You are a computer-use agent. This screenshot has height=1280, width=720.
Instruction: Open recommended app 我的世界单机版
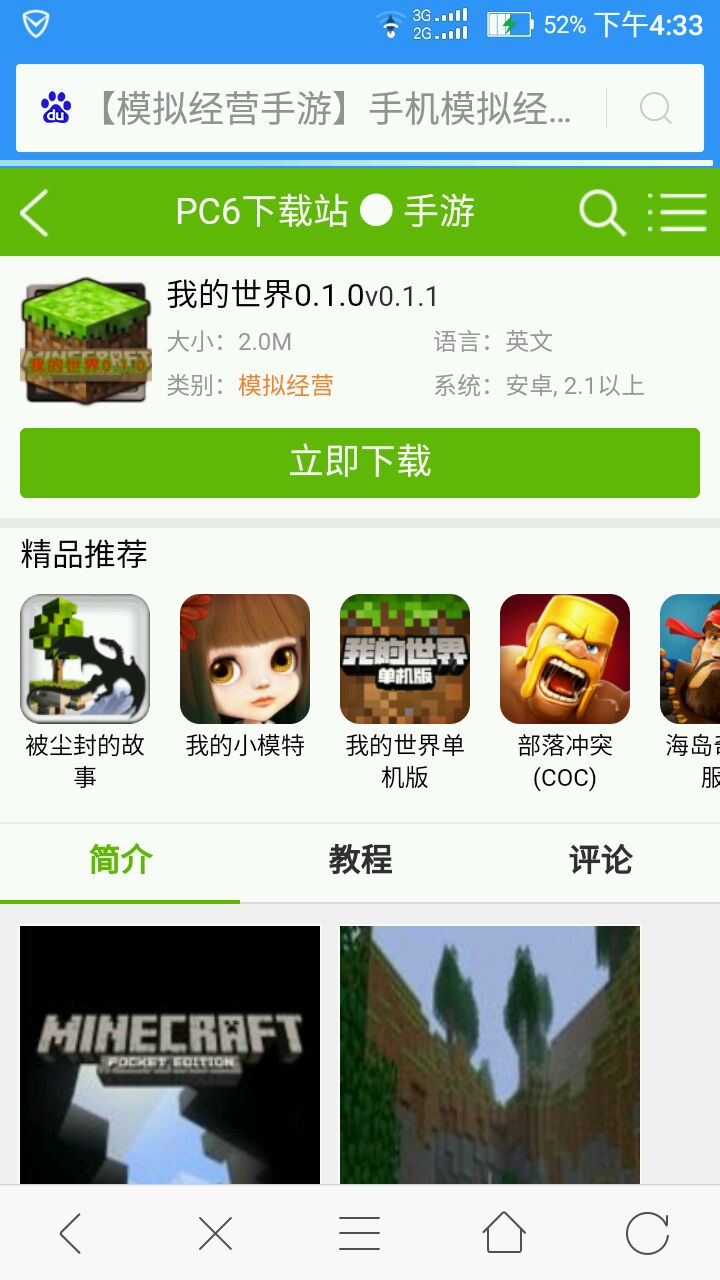click(405, 660)
